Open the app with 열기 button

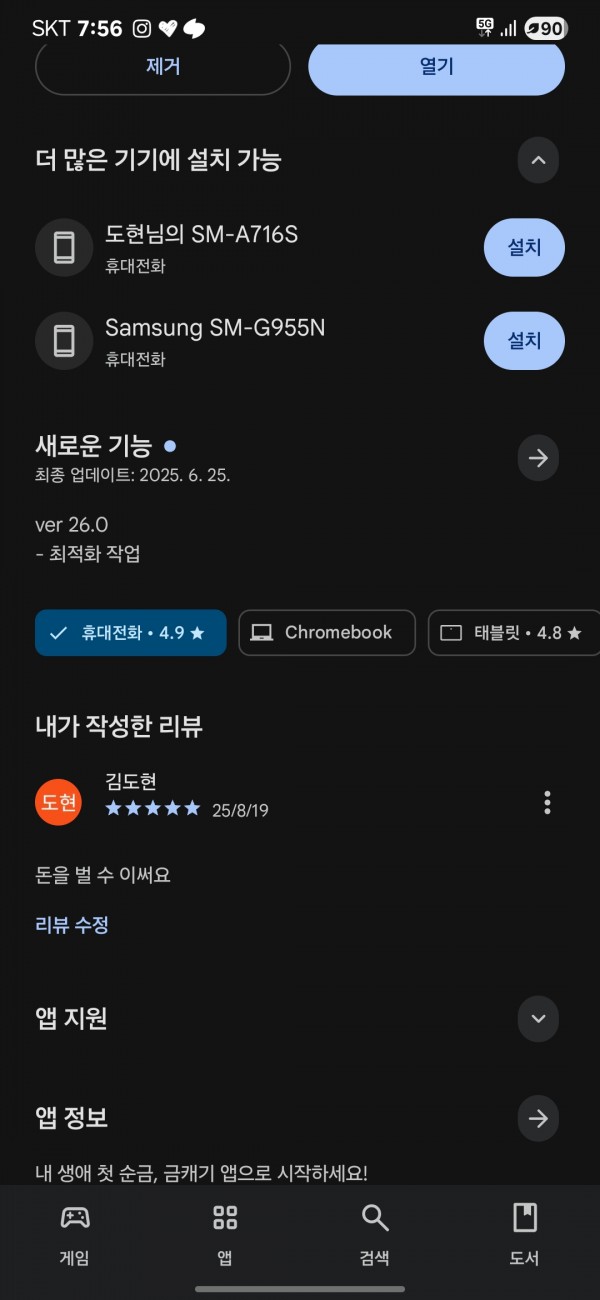(x=436, y=68)
